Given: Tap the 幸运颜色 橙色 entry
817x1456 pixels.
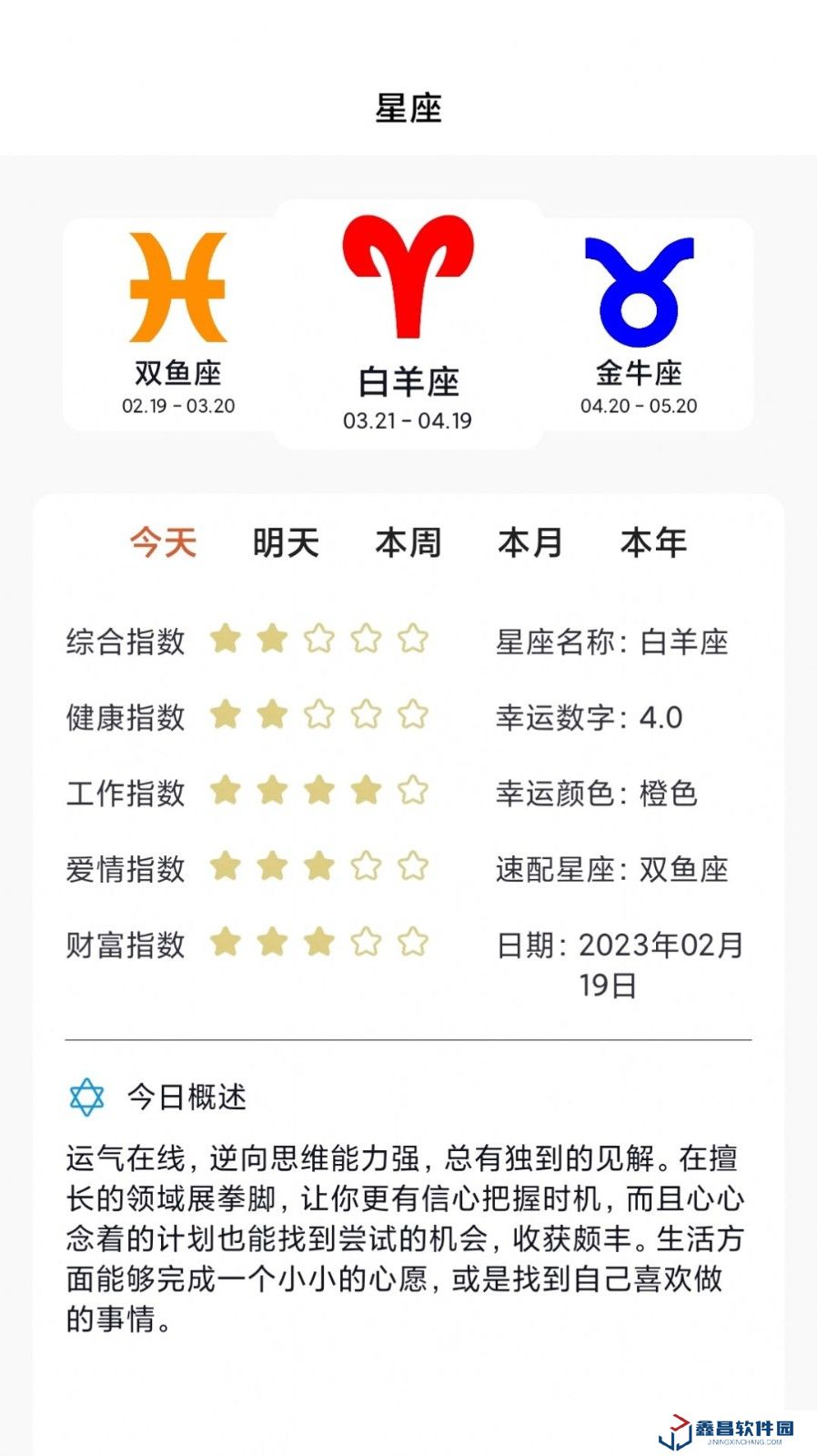Looking at the screenshot, I should [x=596, y=794].
